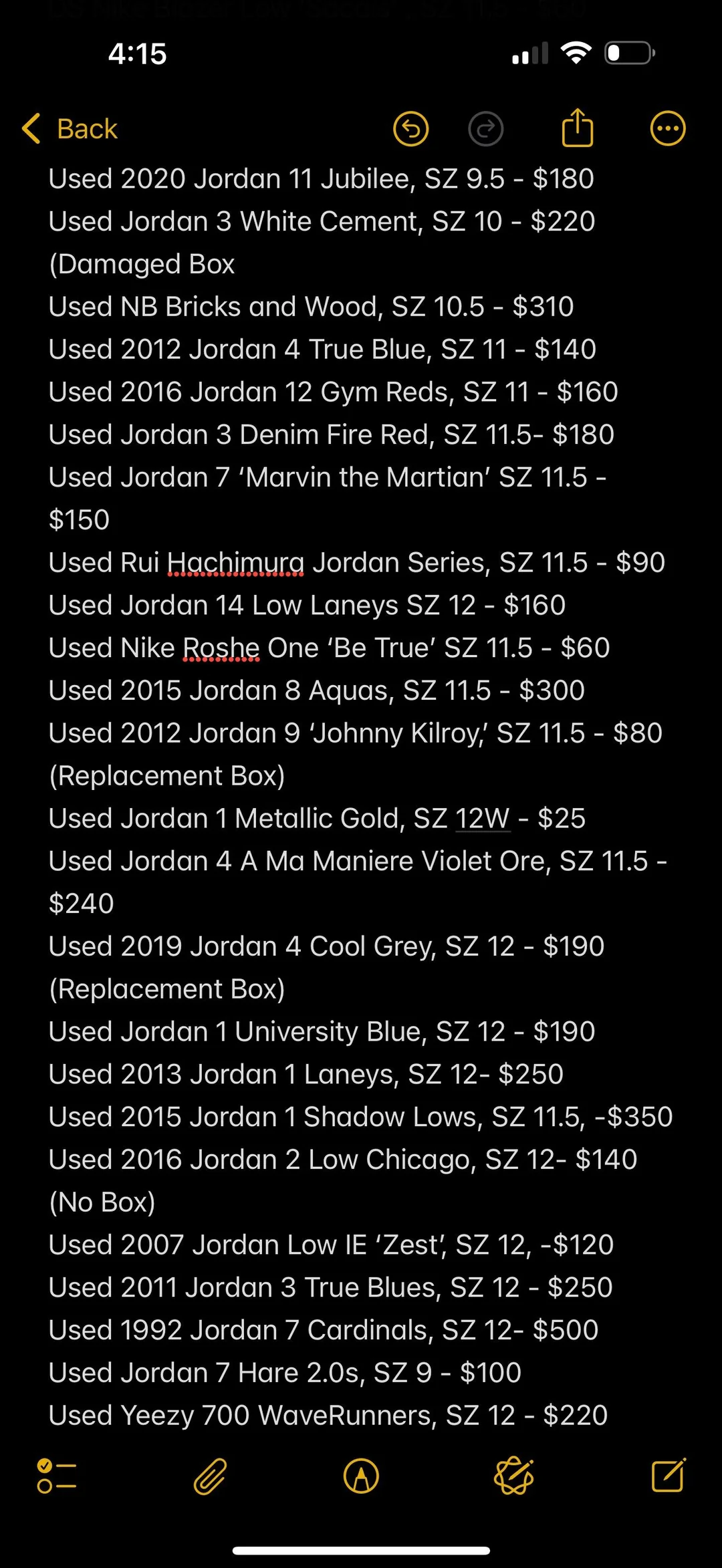Compose a new note

[669, 1475]
